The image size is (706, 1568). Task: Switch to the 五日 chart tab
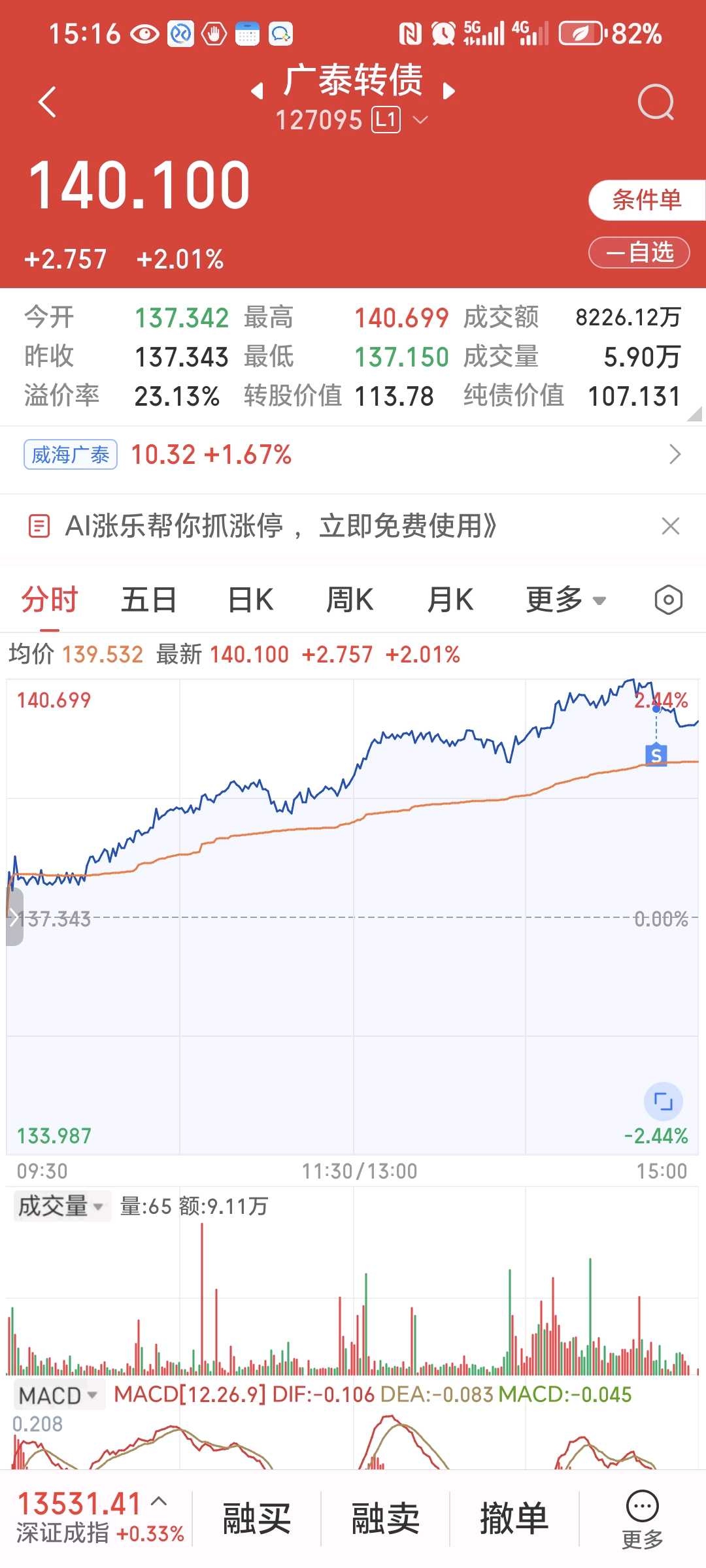pyautogui.click(x=149, y=600)
